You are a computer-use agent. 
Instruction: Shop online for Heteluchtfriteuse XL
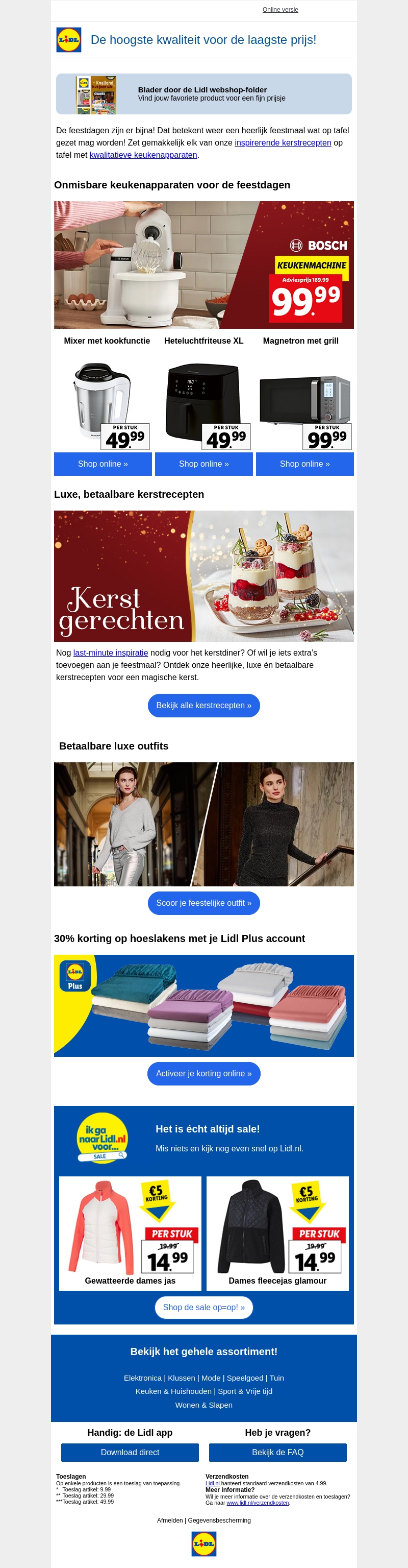pyautogui.click(x=203, y=464)
